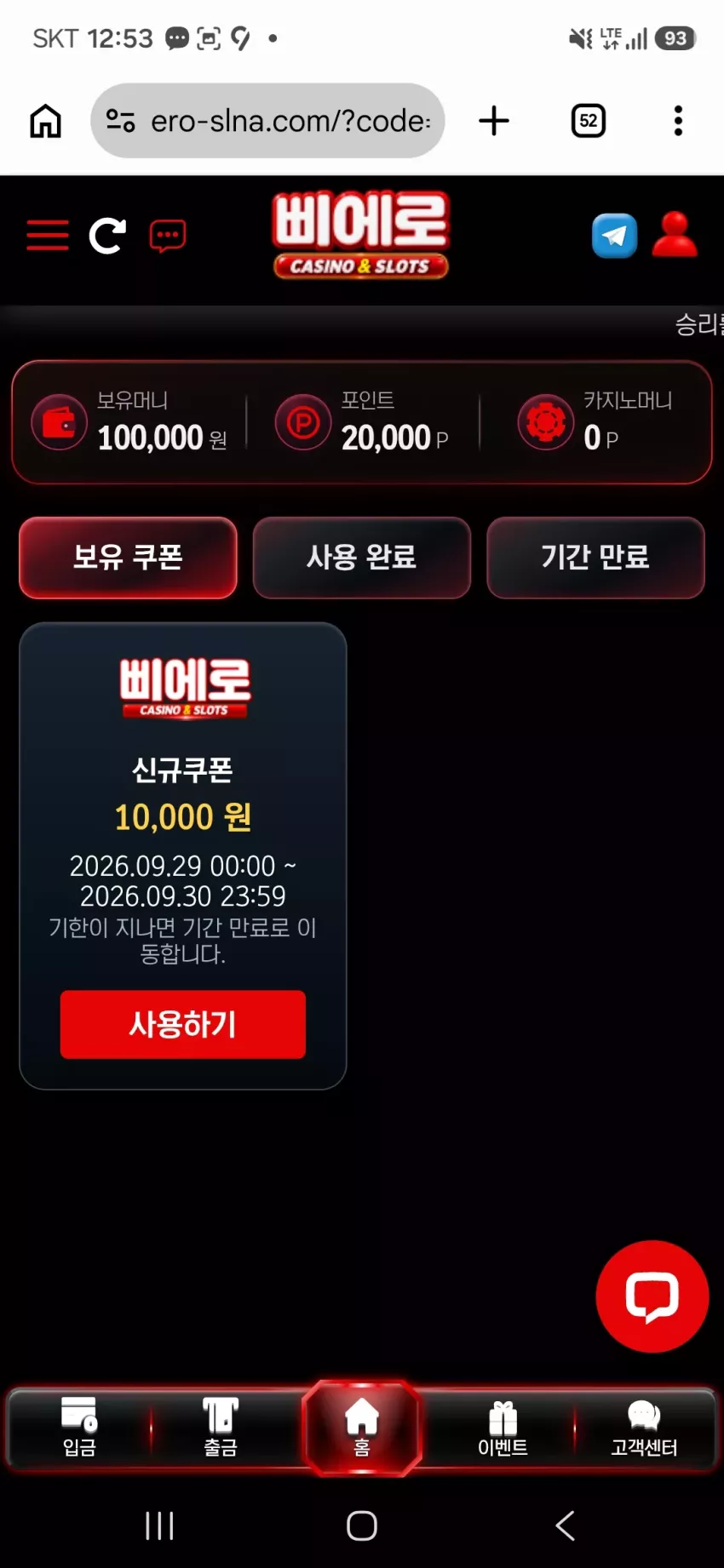Tap the refresh arrow icon
Screen dimensions: 724x1568
click(x=107, y=236)
